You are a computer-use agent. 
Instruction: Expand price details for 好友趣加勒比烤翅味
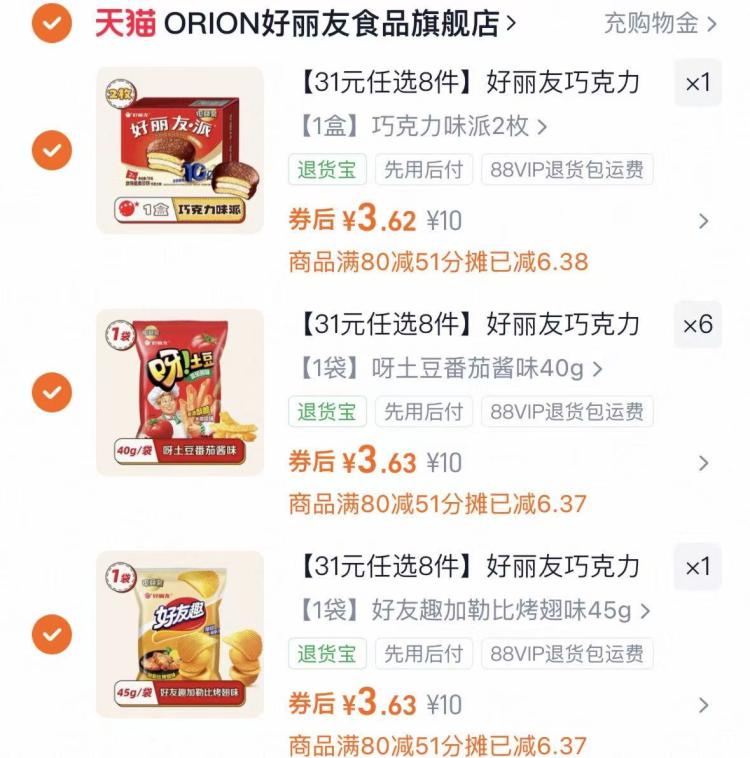(704, 705)
